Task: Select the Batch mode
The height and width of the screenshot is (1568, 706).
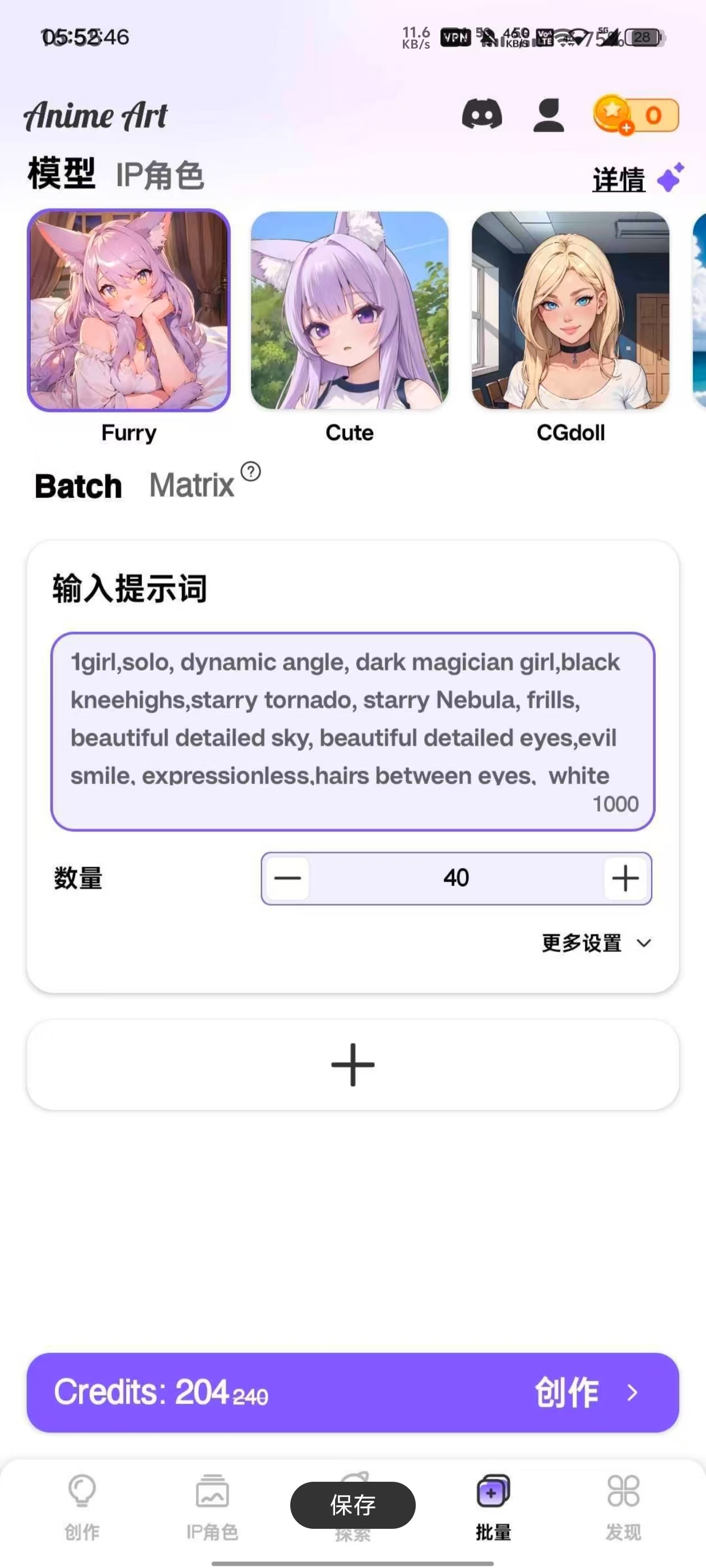Action: coord(78,486)
